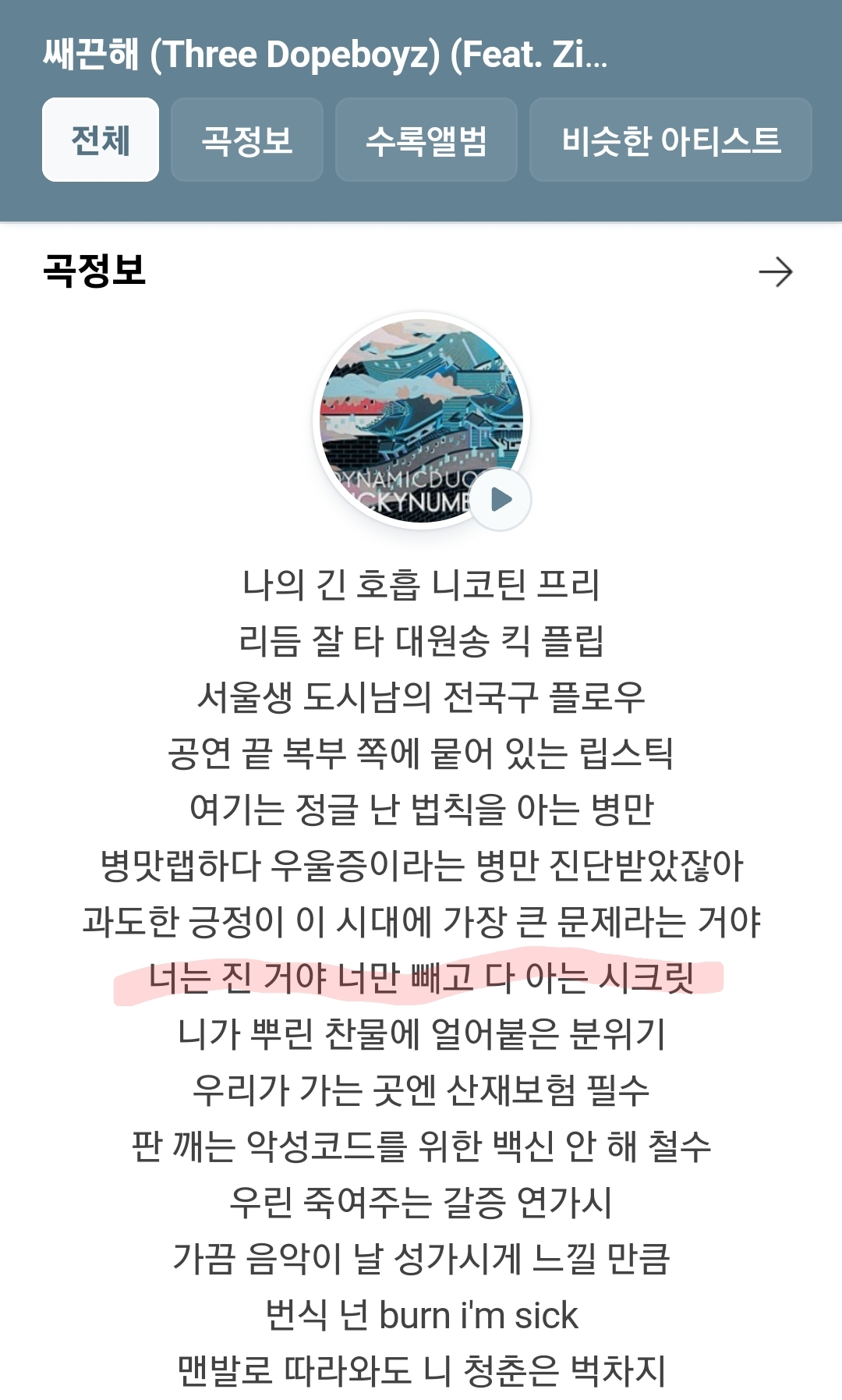Open the 수록앨범 tab

(426, 140)
